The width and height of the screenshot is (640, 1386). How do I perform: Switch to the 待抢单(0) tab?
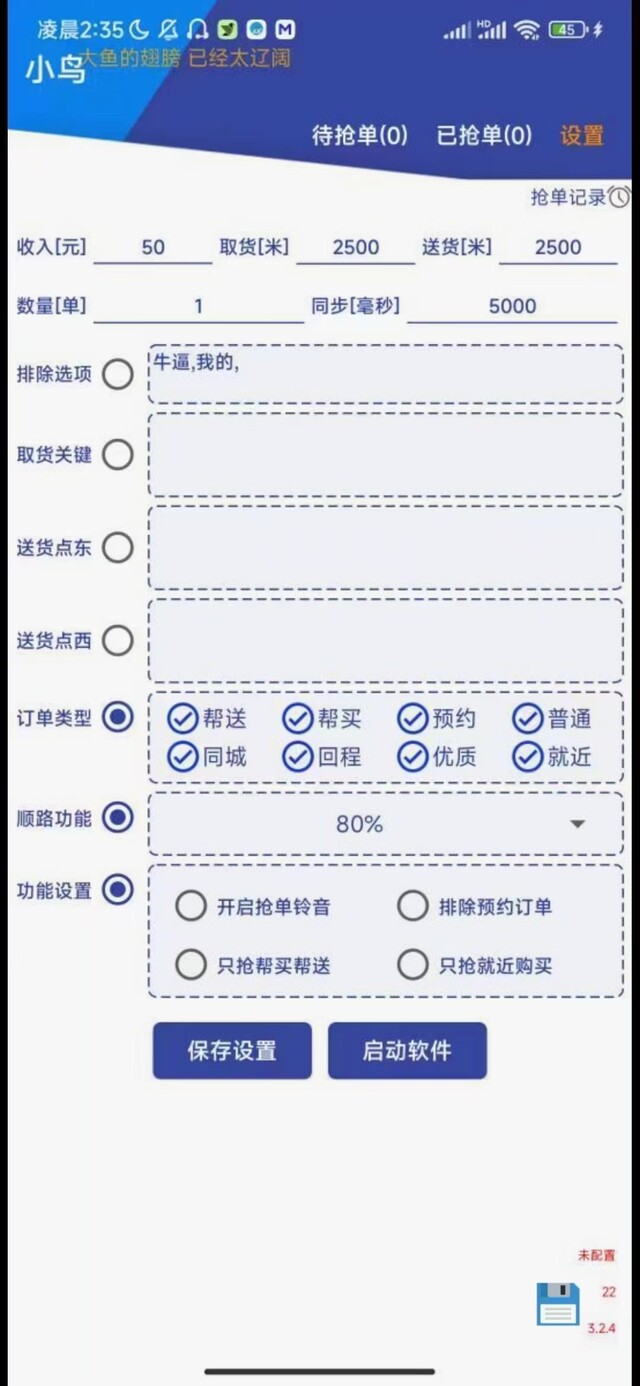[360, 135]
